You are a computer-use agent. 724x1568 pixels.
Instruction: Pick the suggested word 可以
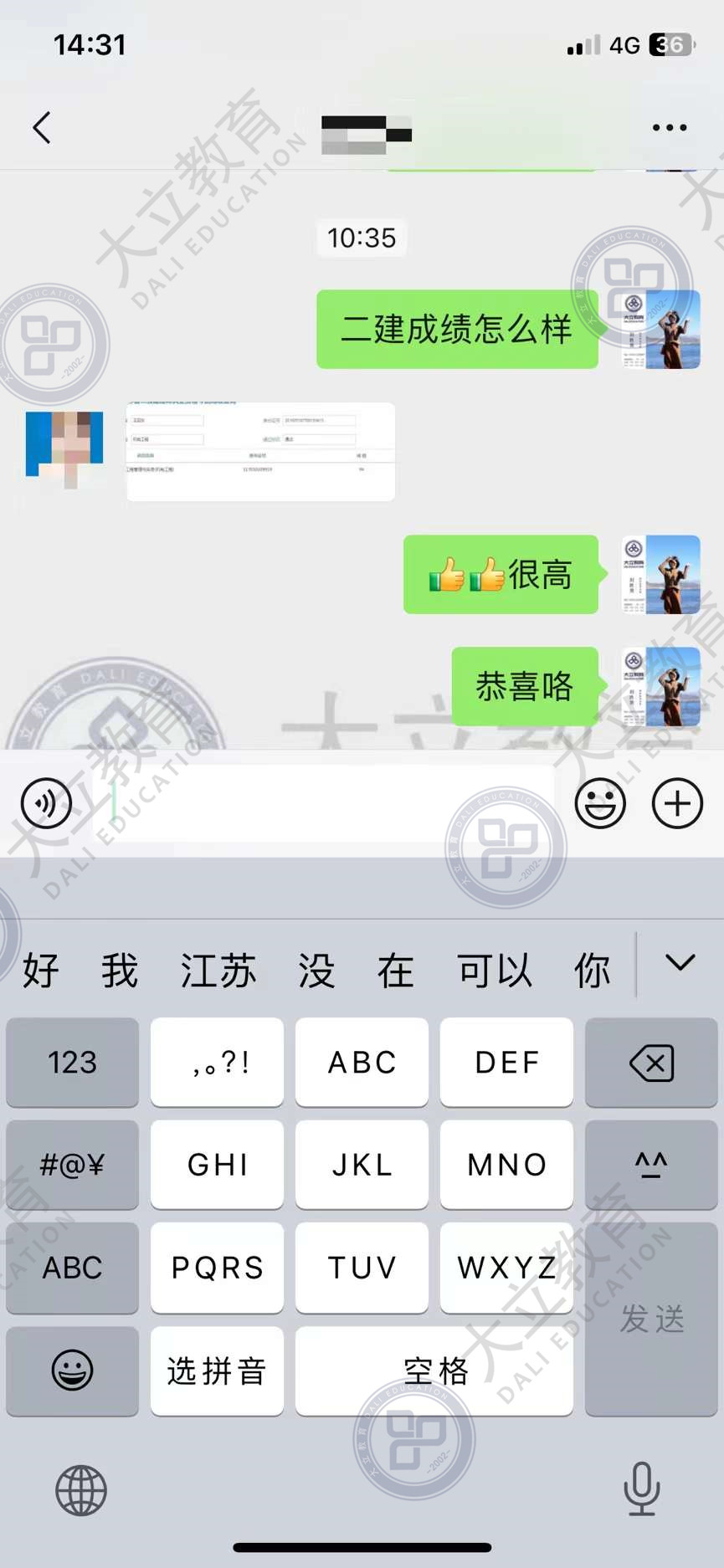(x=494, y=971)
